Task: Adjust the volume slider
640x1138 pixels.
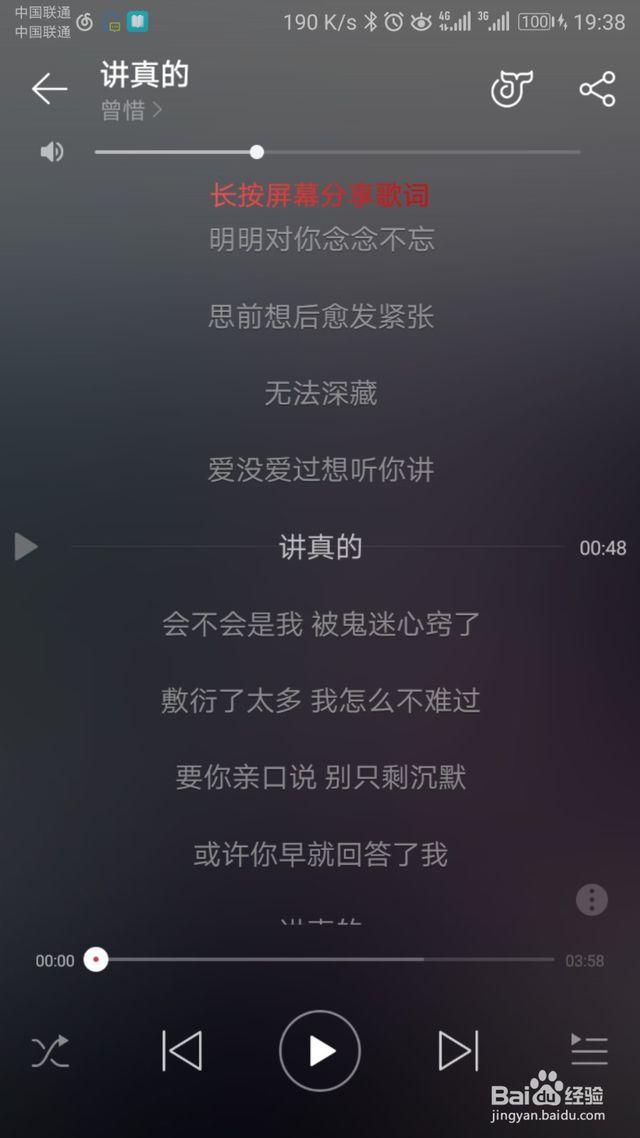Action: coord(337,152)
